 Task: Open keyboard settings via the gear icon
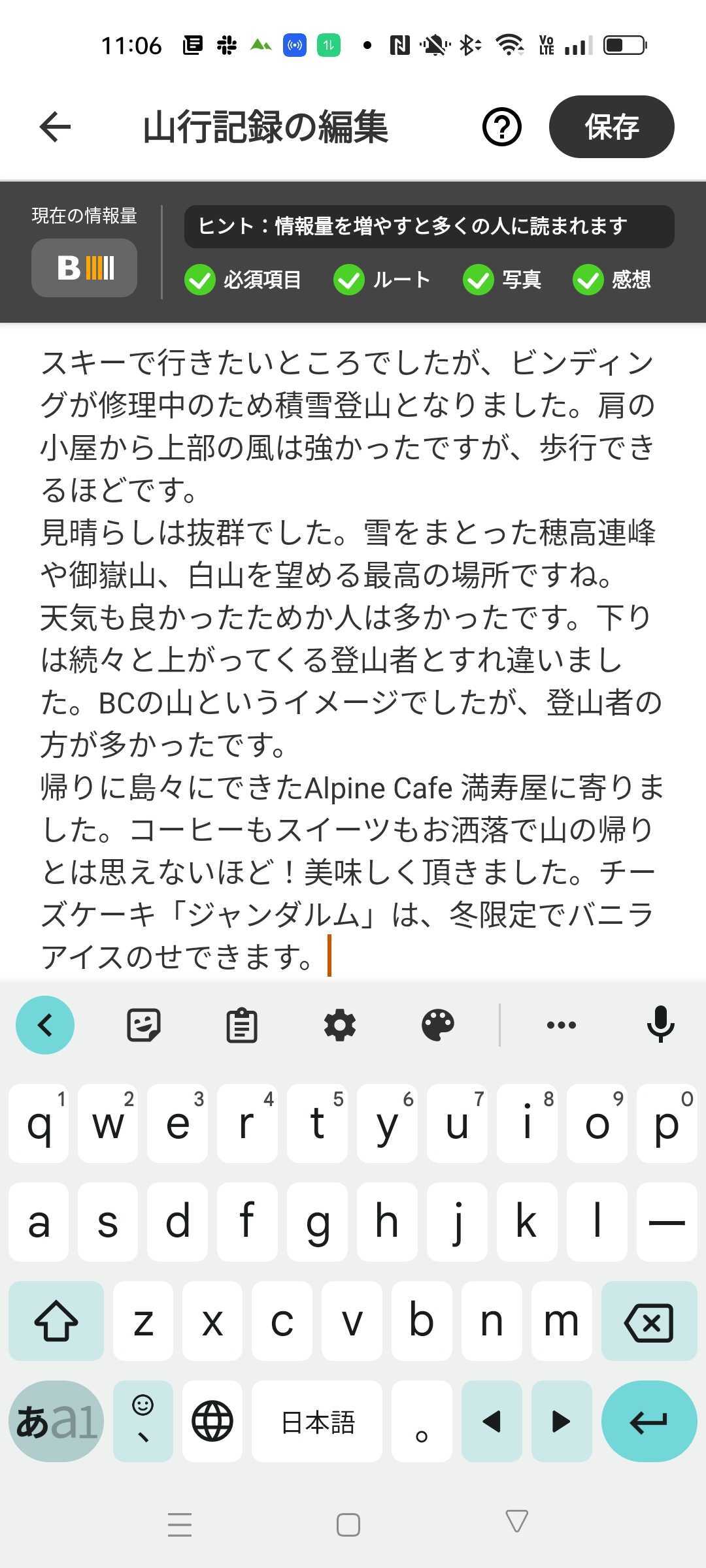tap(340, 1024)
